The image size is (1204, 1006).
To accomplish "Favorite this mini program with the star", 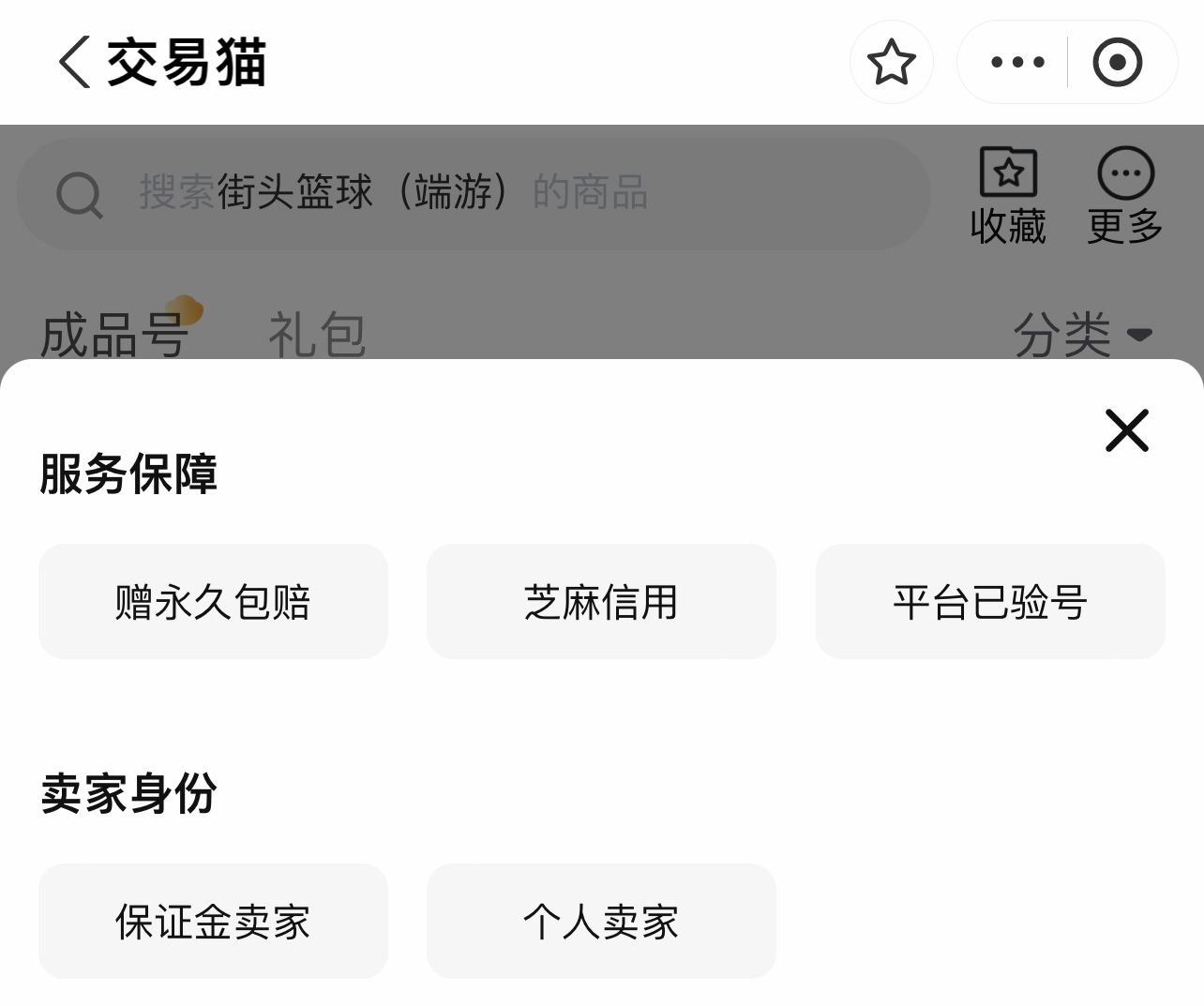I will tap(891, 62).
